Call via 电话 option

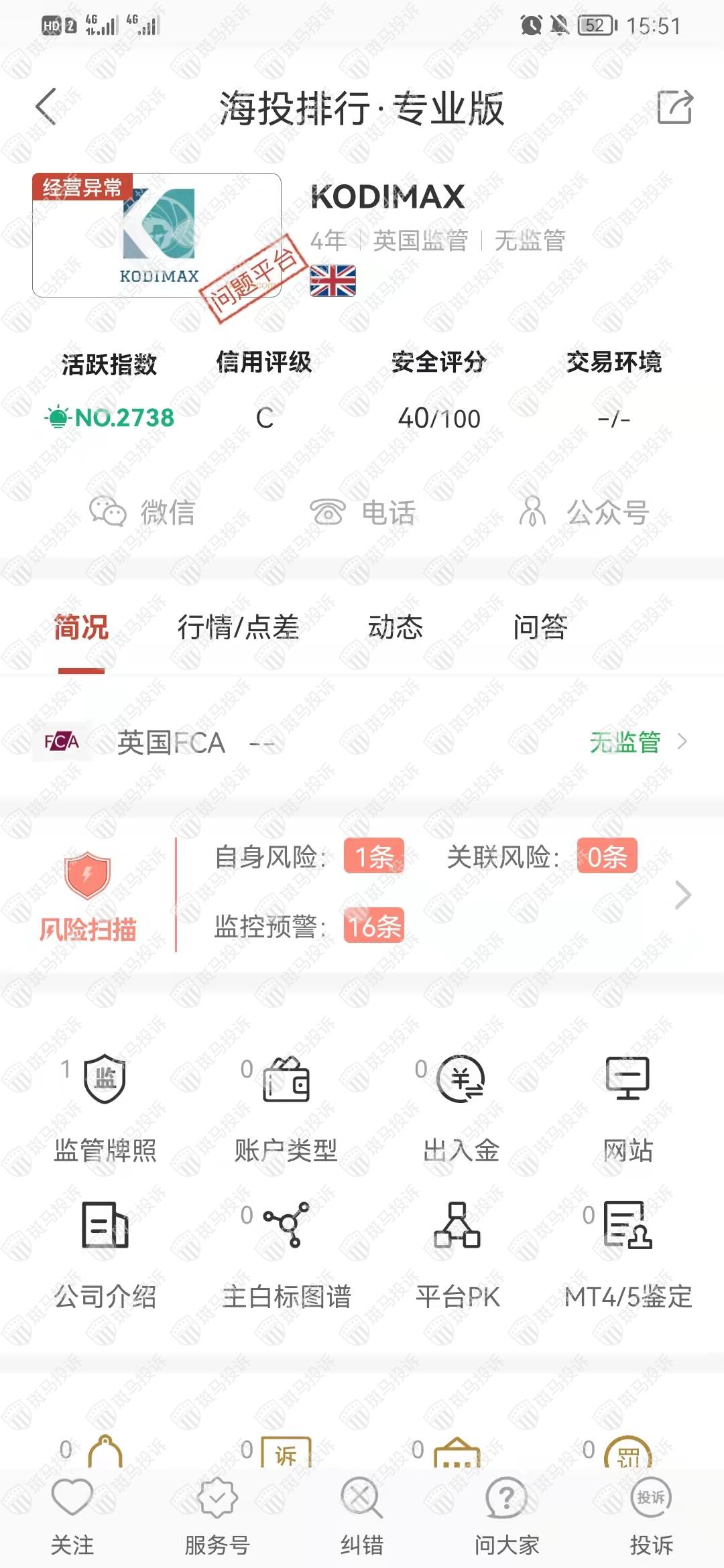(x=363, y=513)
